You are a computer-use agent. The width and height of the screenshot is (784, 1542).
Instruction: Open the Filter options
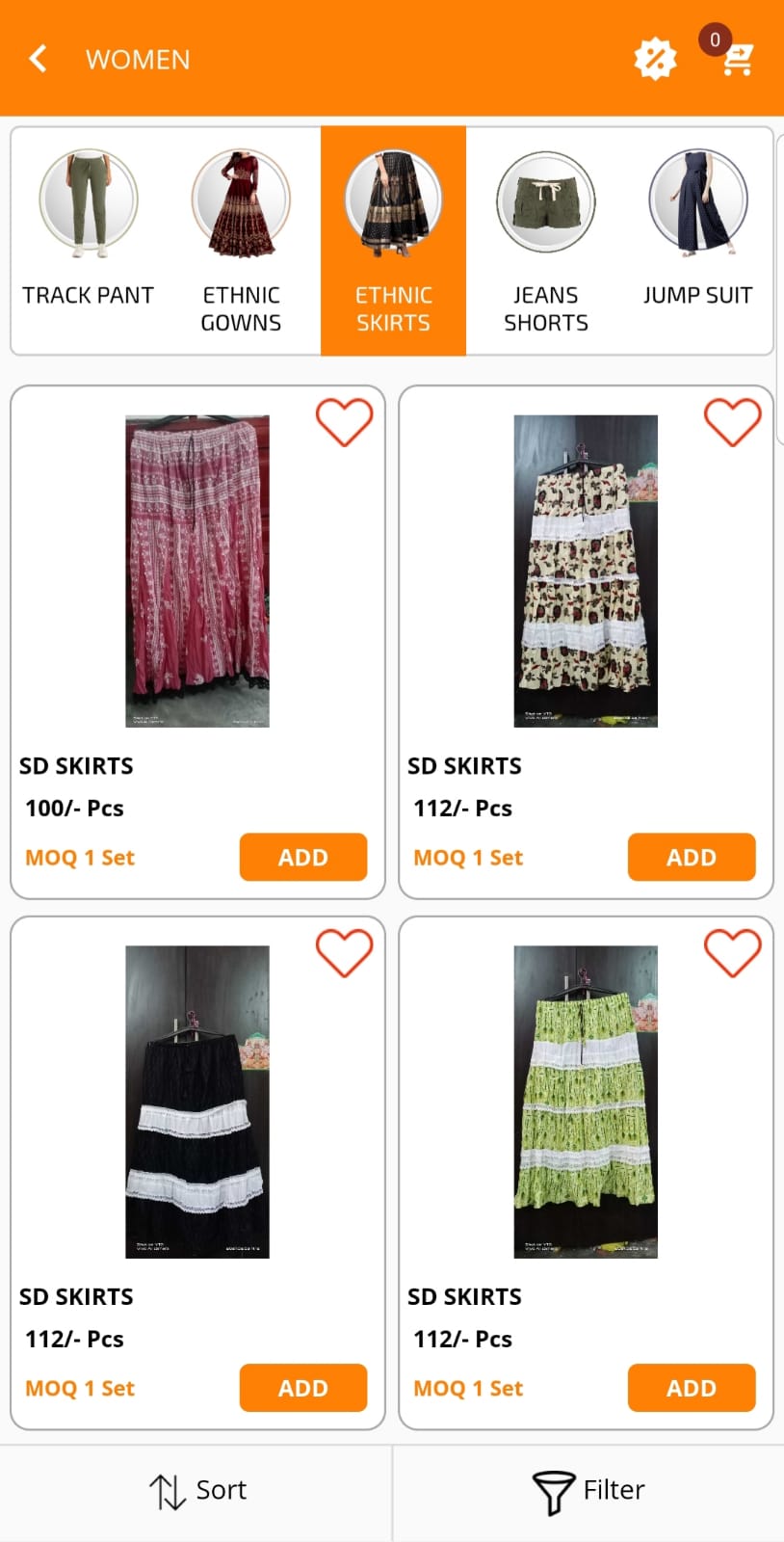click(x=588, y=1491)
